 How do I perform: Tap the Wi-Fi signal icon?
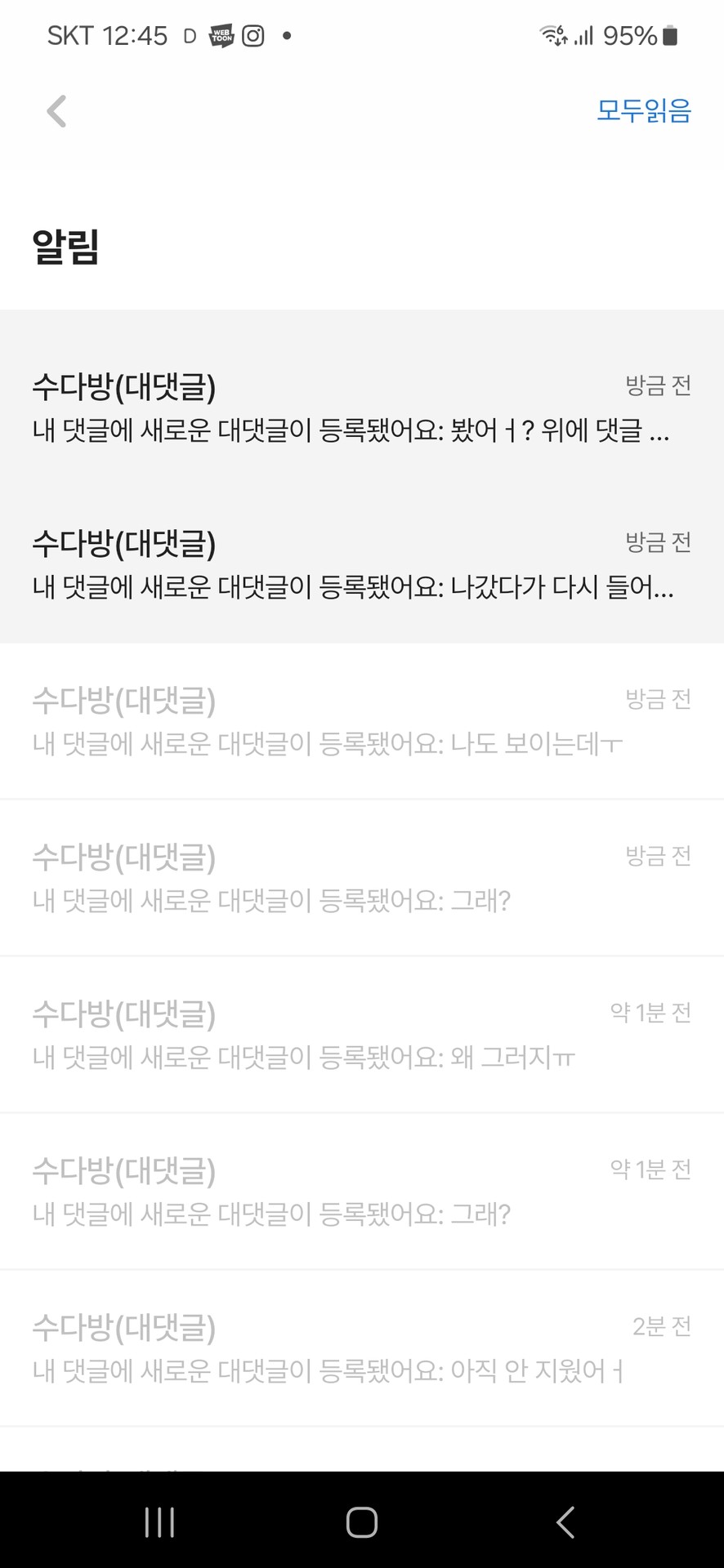tap(551, 35)
